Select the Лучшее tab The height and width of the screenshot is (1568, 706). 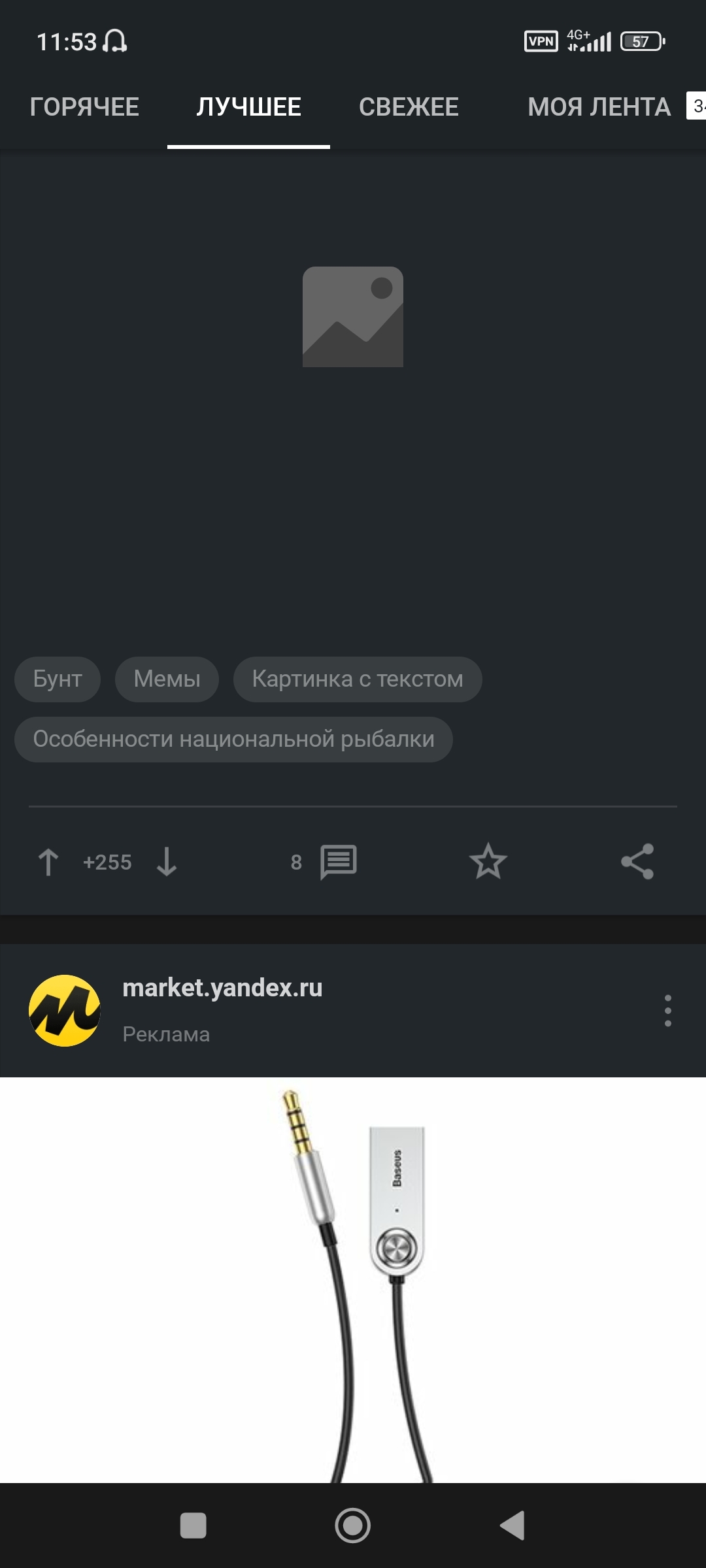point(248,107)
